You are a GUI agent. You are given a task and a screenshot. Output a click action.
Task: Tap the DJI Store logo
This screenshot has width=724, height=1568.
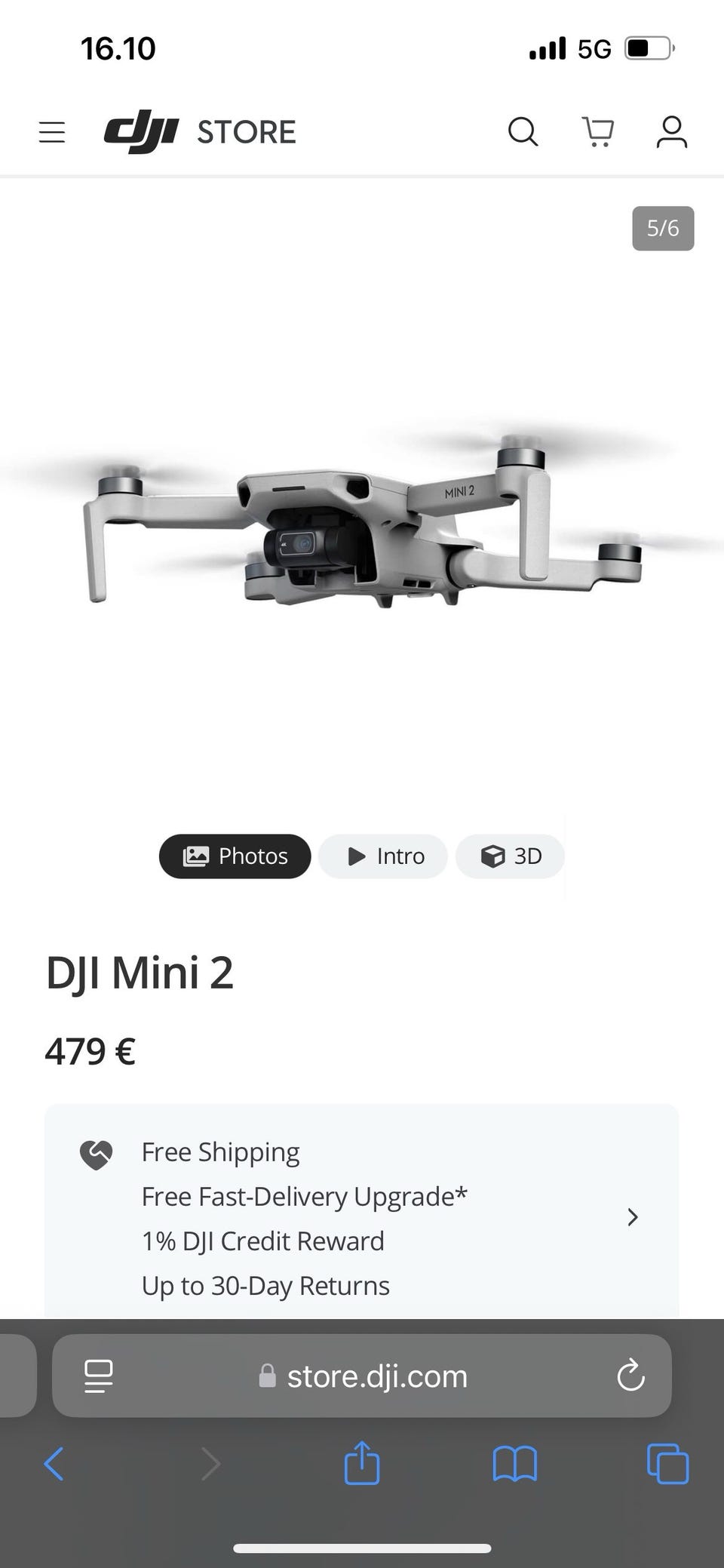200,132
